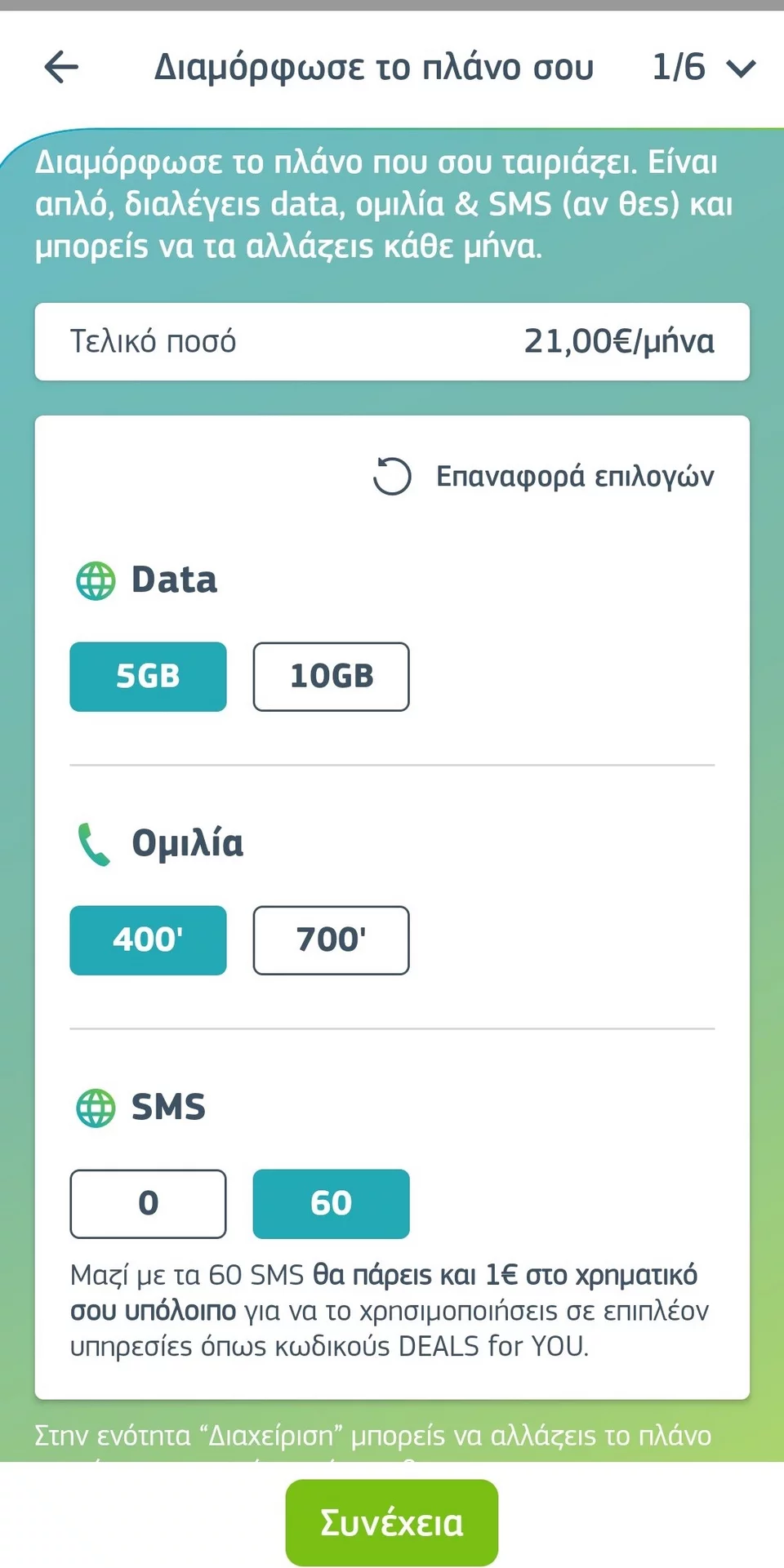The height and width of the screenshot is (1568, 784).
Task: Select the 60 SMS option
Action: click(x=331, y=1204)
